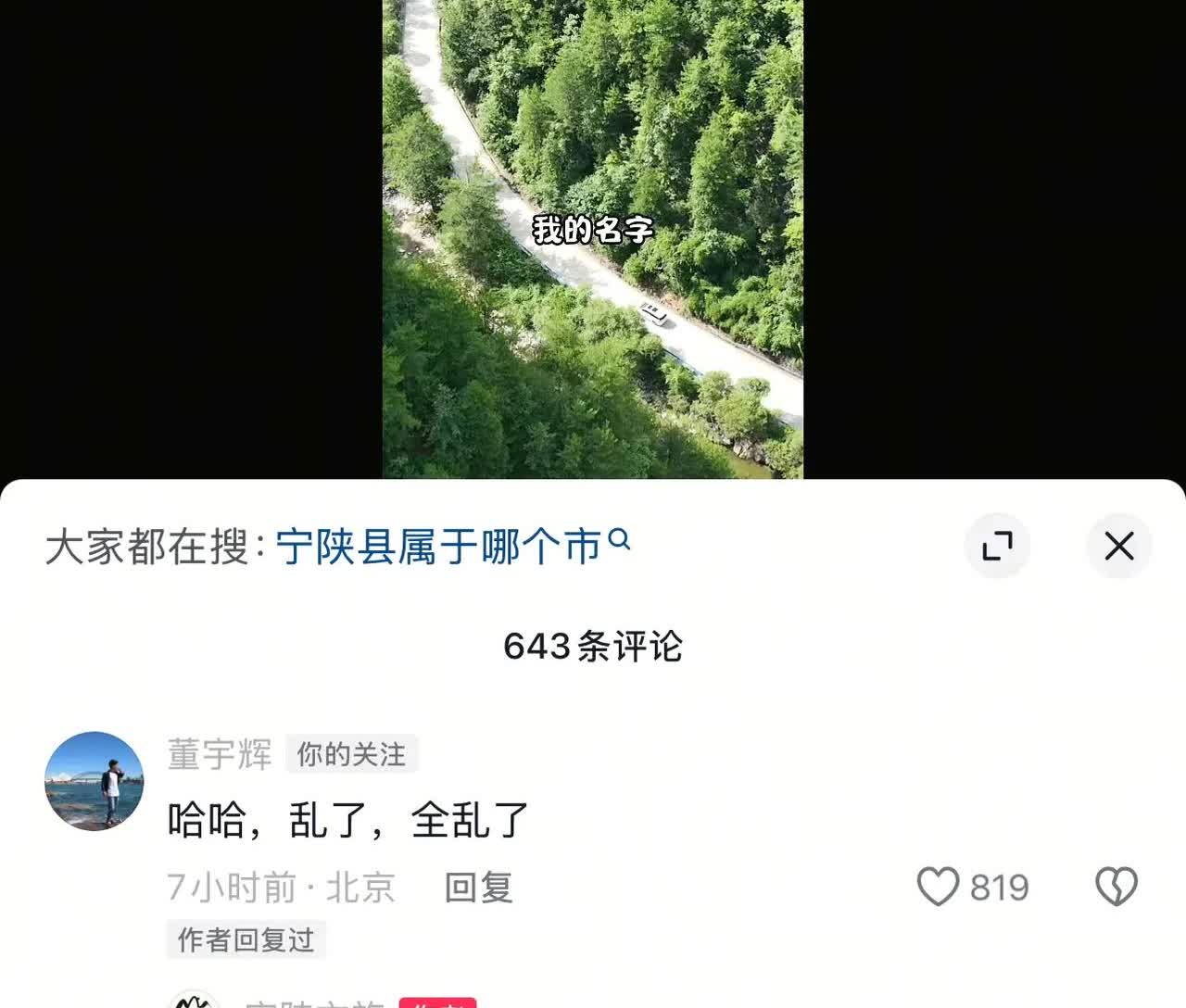Search 宁陕县属于哪个市 suggestion
Image resolution: width=1186 pixels, height=1008 pixels.
(453, 546)
